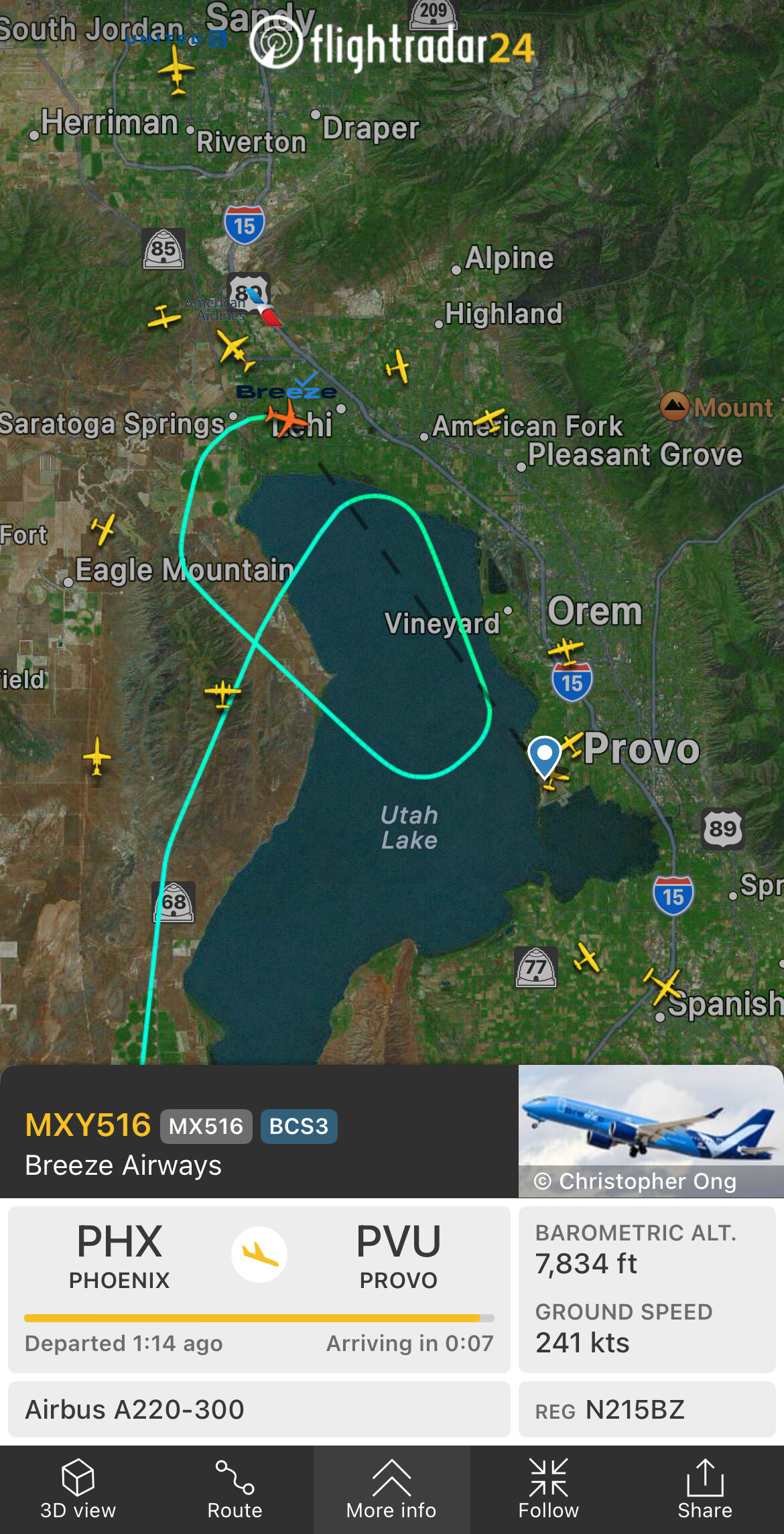Select the United aircraft near Sandy

point(176,70)
